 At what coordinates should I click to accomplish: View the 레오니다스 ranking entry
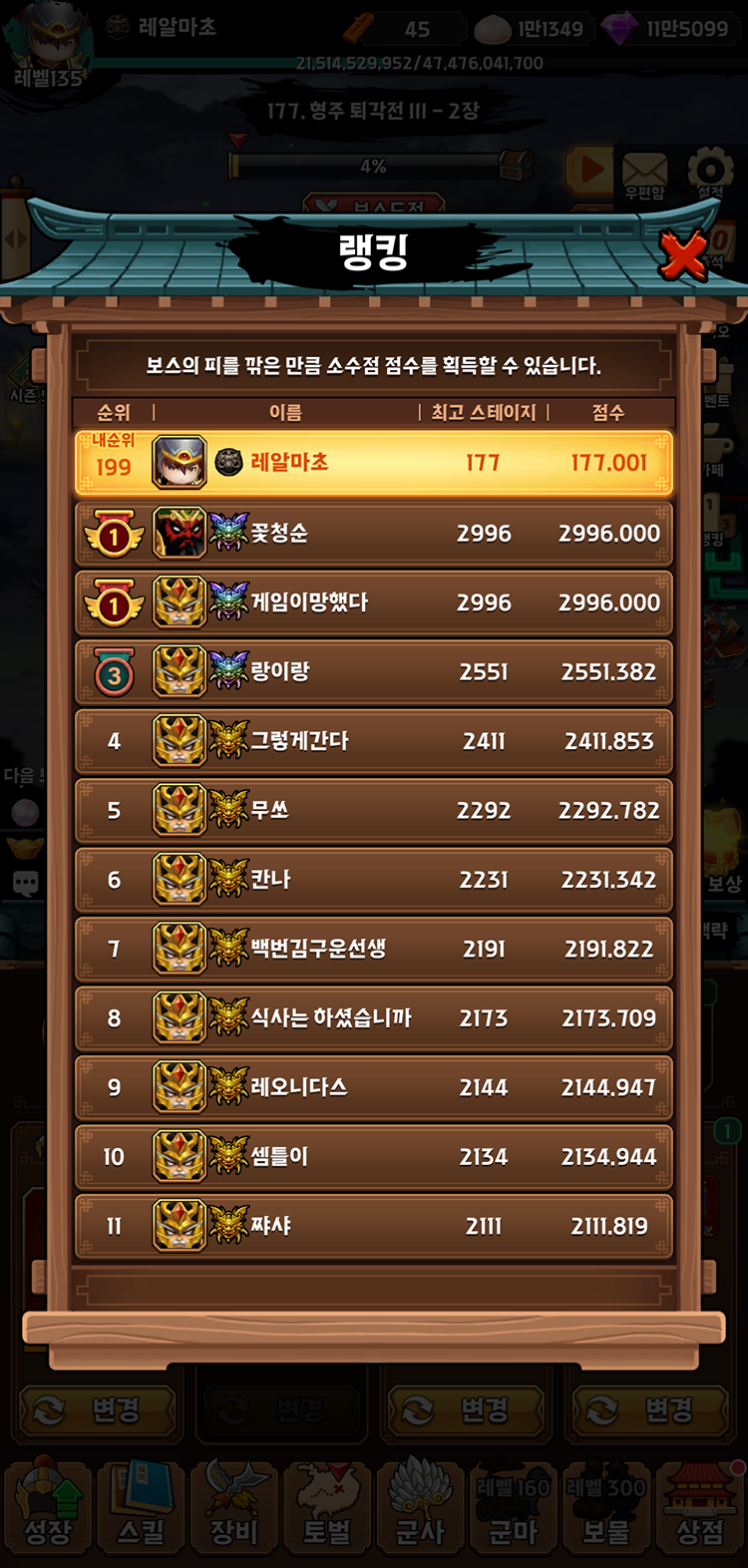(374, 1087)
